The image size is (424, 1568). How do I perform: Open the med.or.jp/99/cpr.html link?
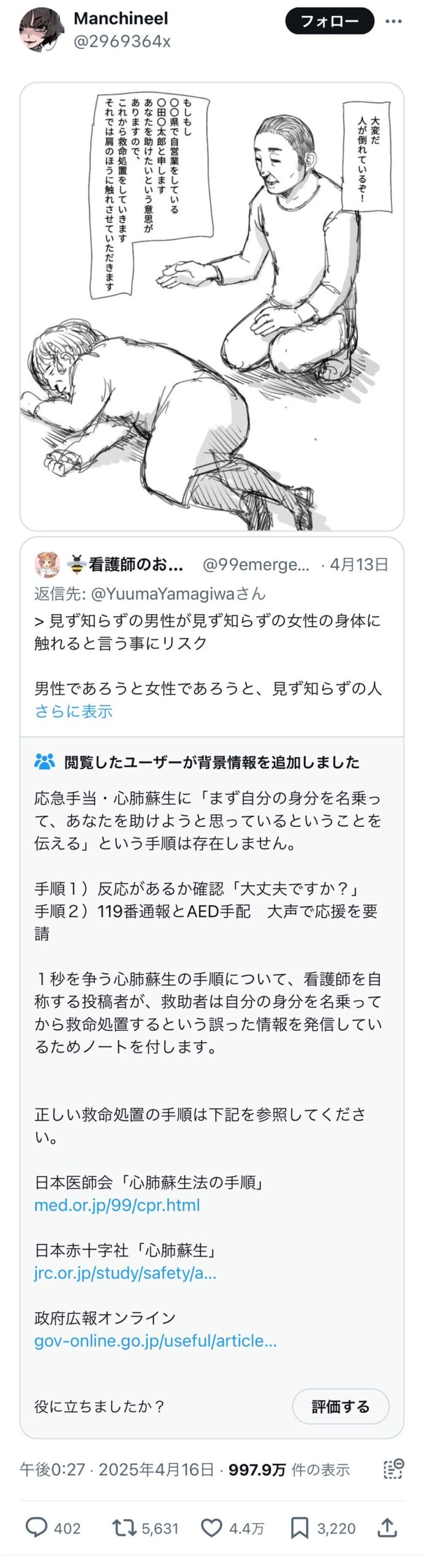click(x=117, y=1205)
